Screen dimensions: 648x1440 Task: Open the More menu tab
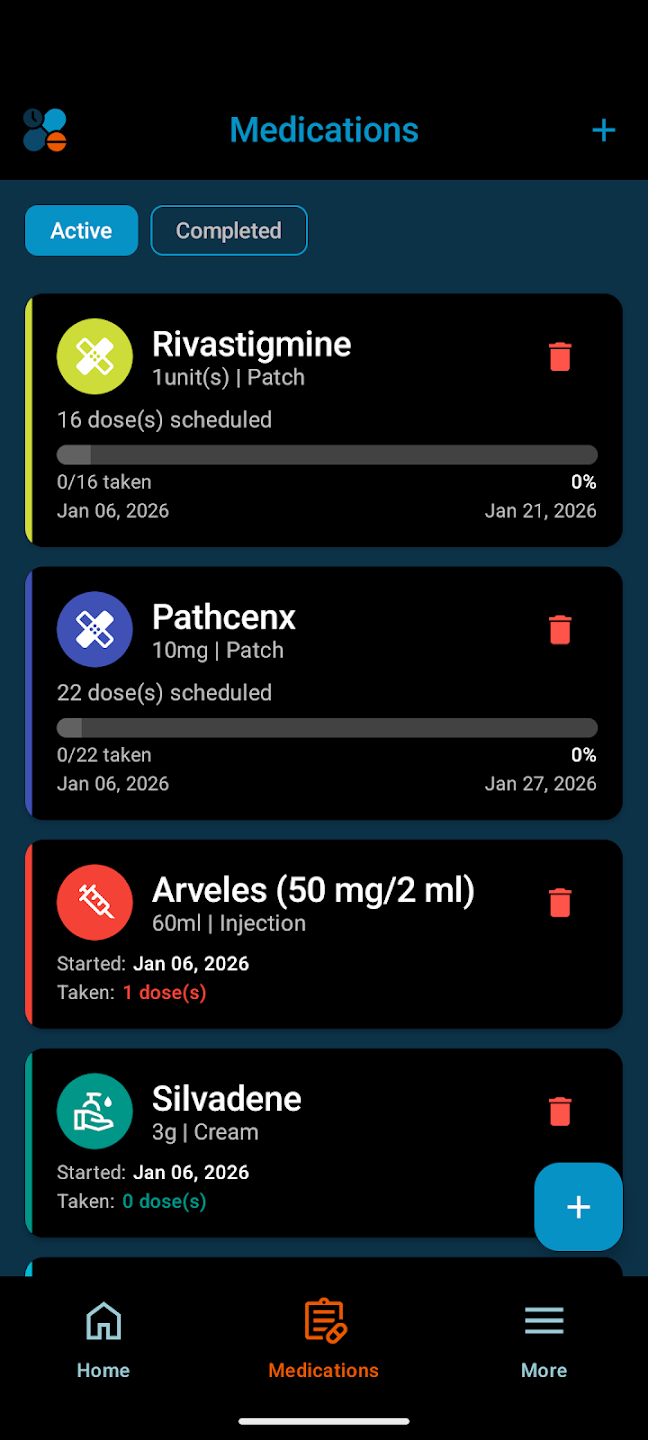[544, 1340]
